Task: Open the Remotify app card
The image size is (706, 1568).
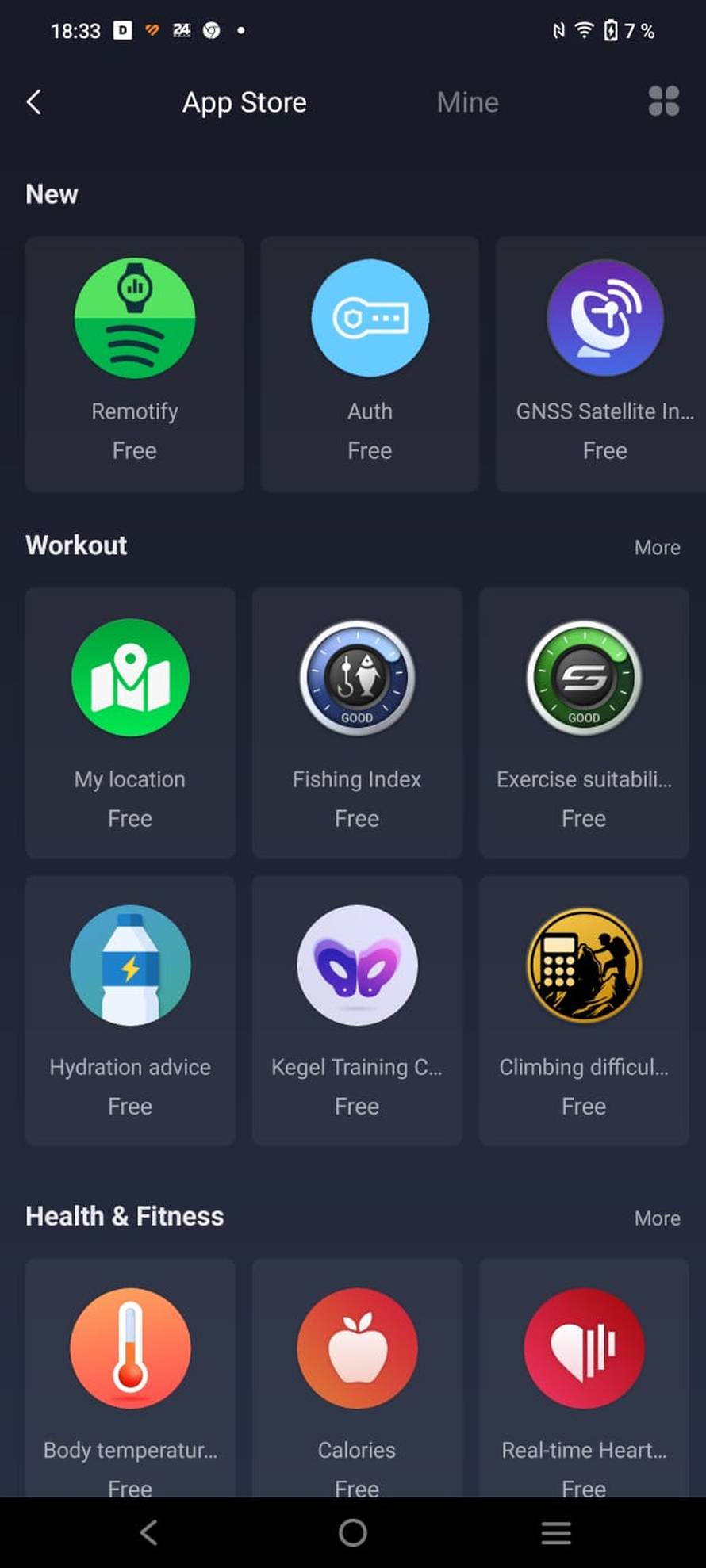Action: click(x=134, y=363)
